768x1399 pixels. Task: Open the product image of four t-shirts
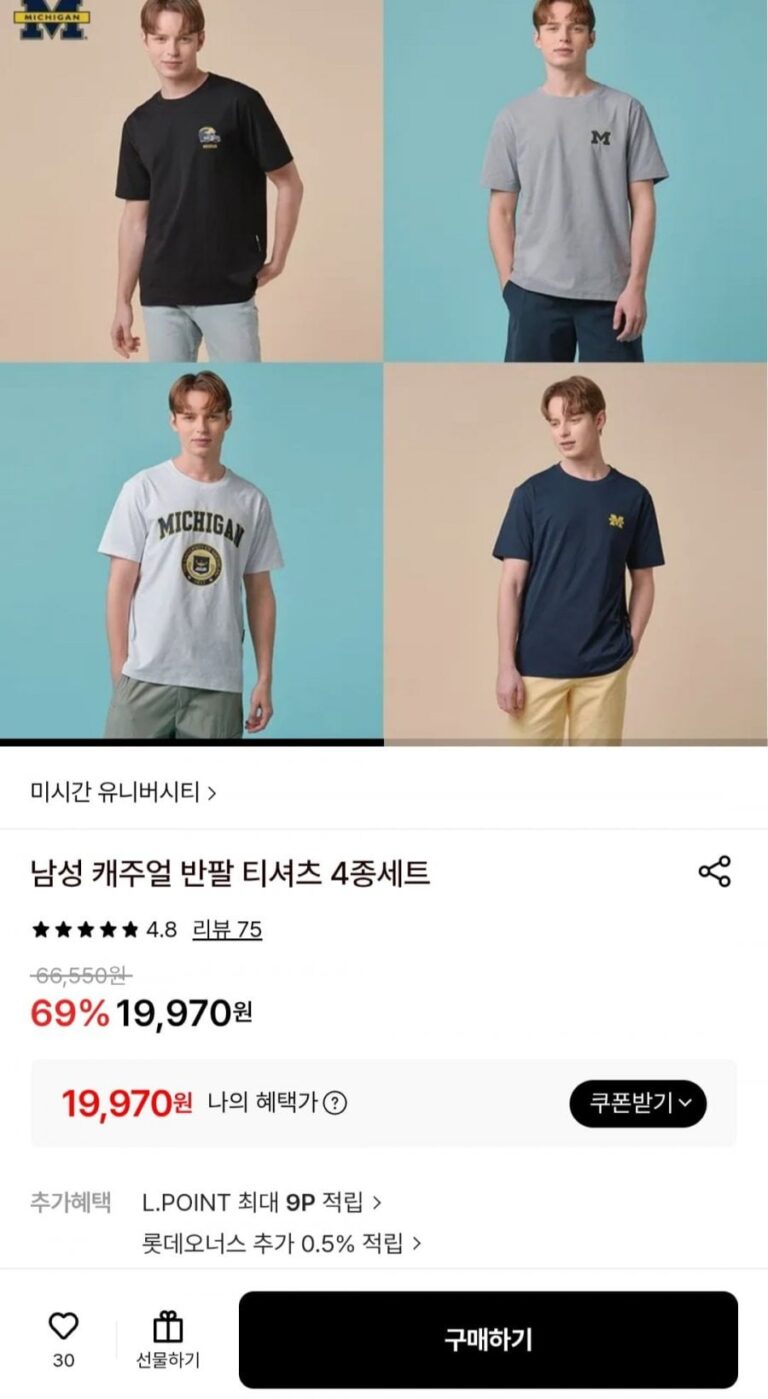tap(384, 370)
